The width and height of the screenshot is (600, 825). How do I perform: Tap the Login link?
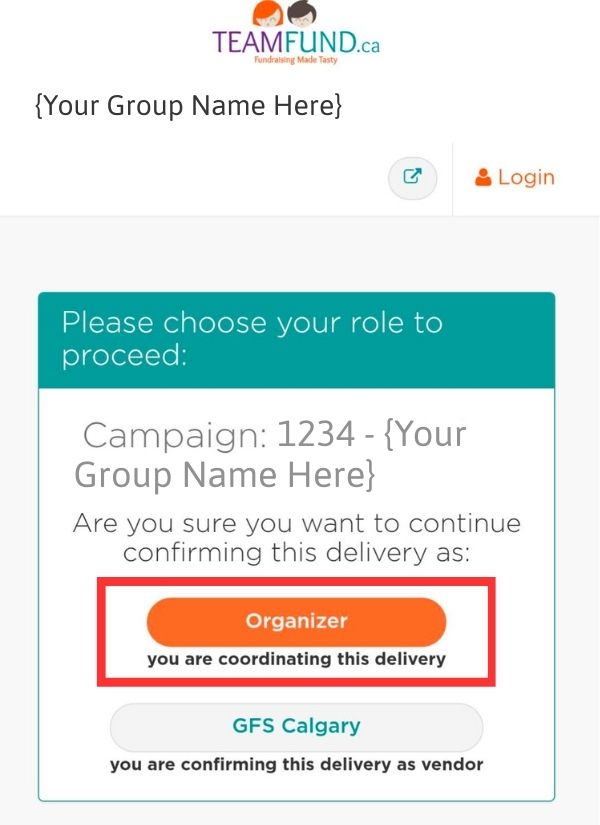(515, 178)
